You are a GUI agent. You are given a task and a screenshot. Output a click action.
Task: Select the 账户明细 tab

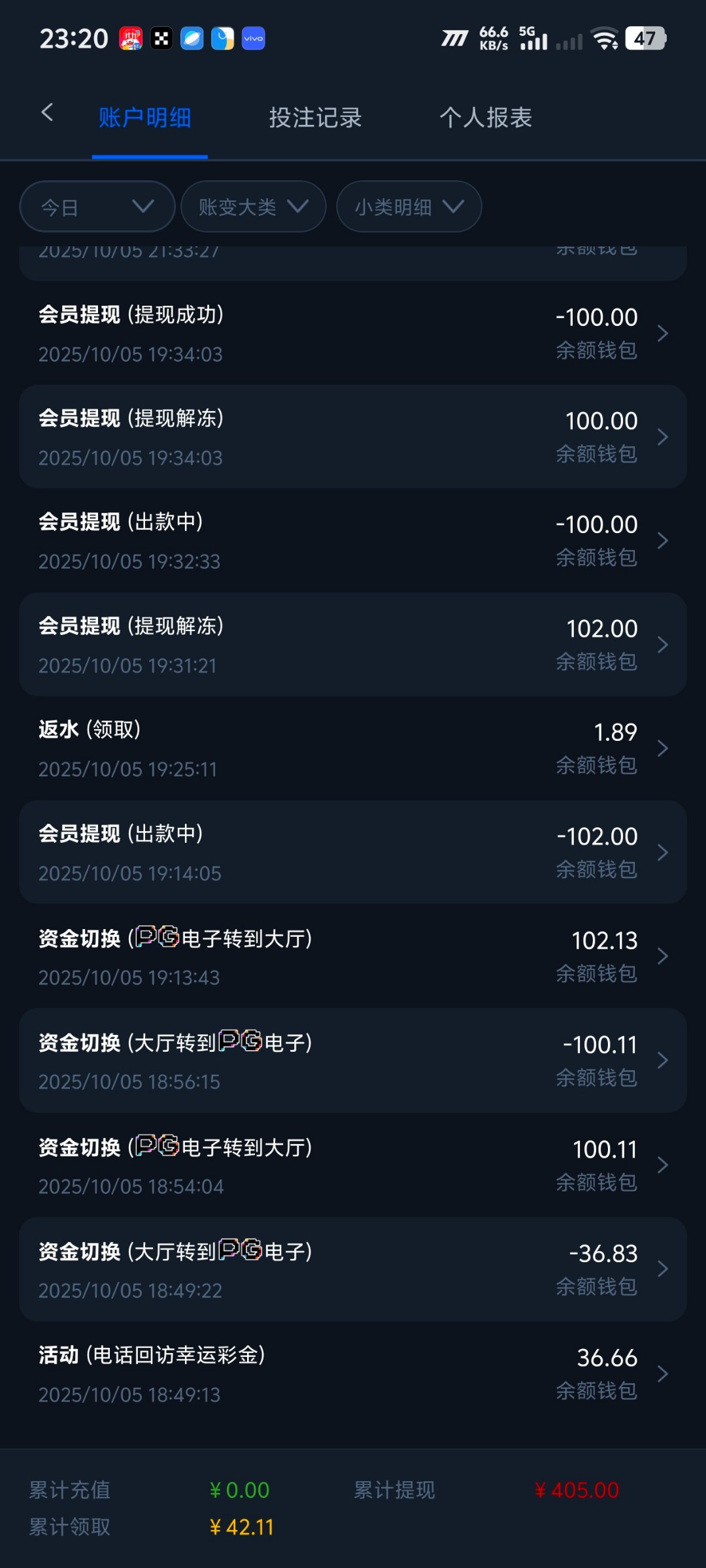click(145, 118)
